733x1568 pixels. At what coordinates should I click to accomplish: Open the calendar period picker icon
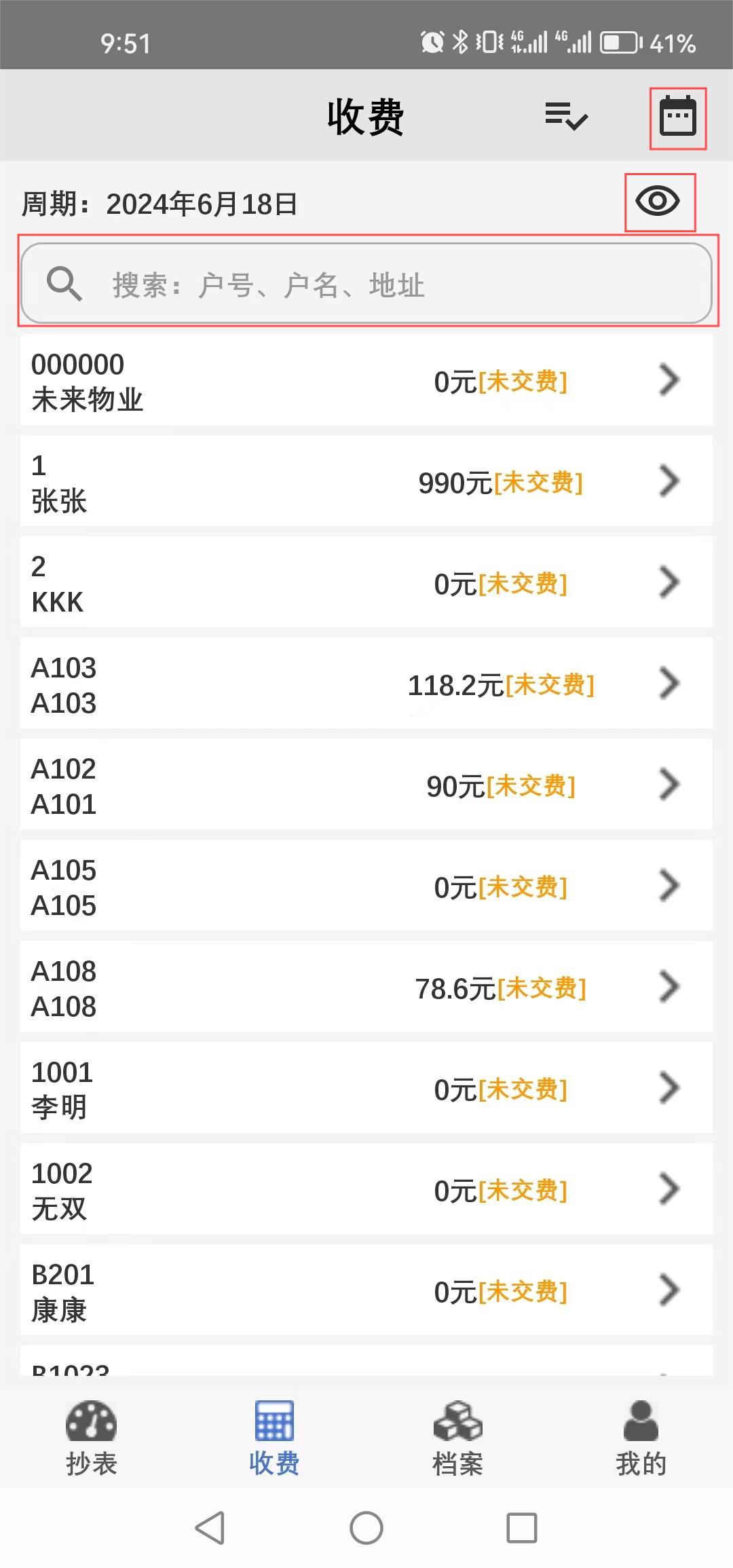[678, 117]
